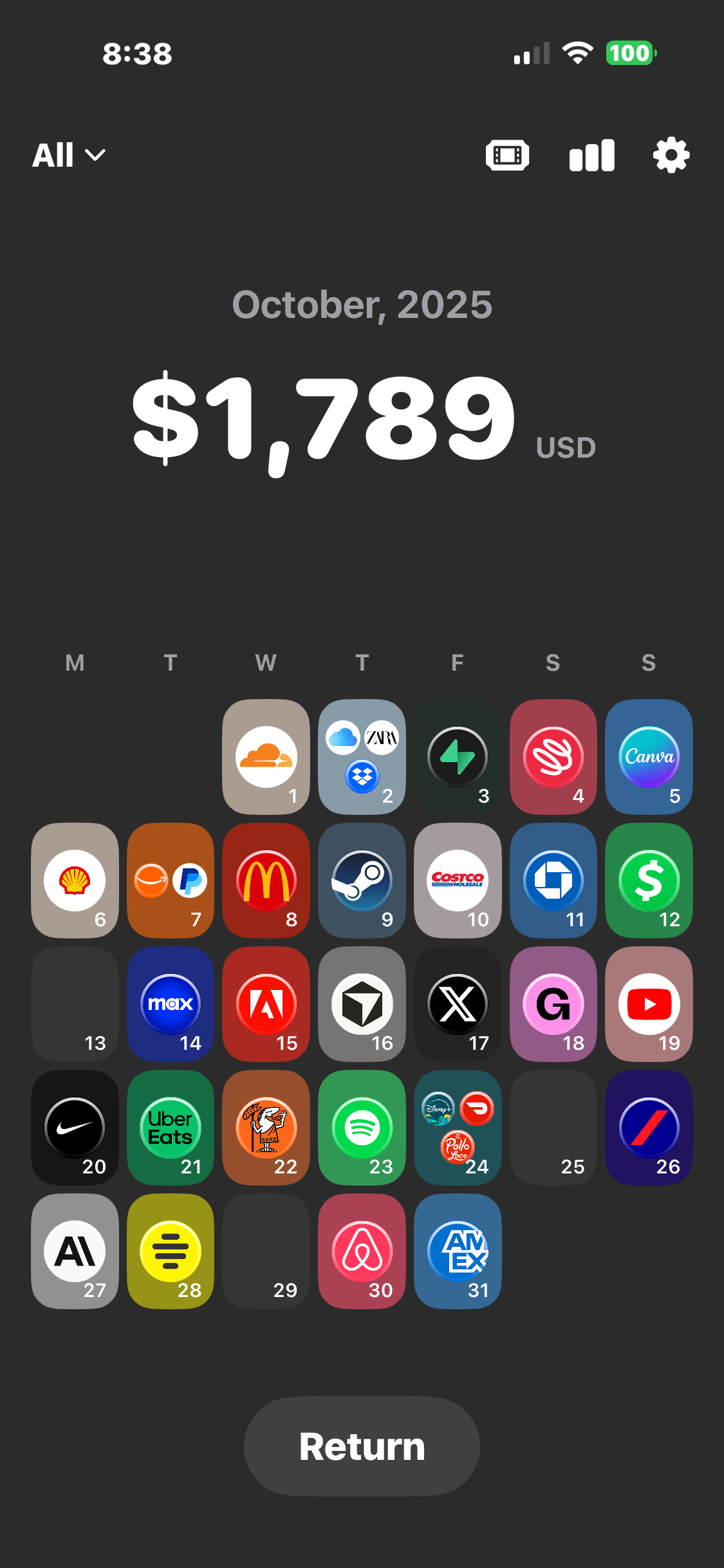Open the app settings gear
The image size is (724, 1568).
click(671, 155)
